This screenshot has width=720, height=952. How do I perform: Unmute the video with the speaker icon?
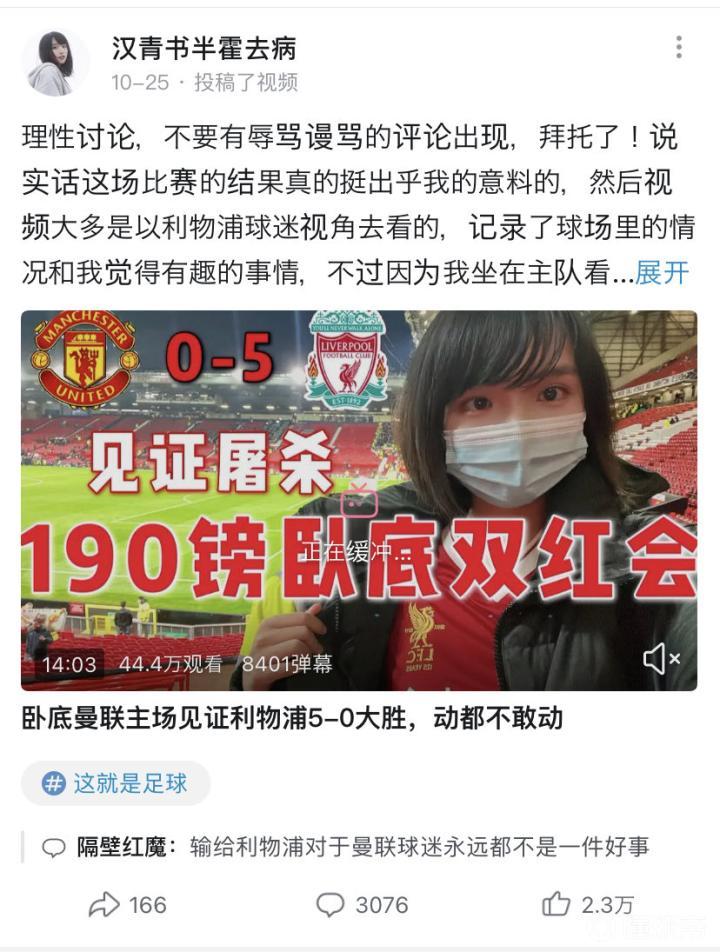point(661,659)
